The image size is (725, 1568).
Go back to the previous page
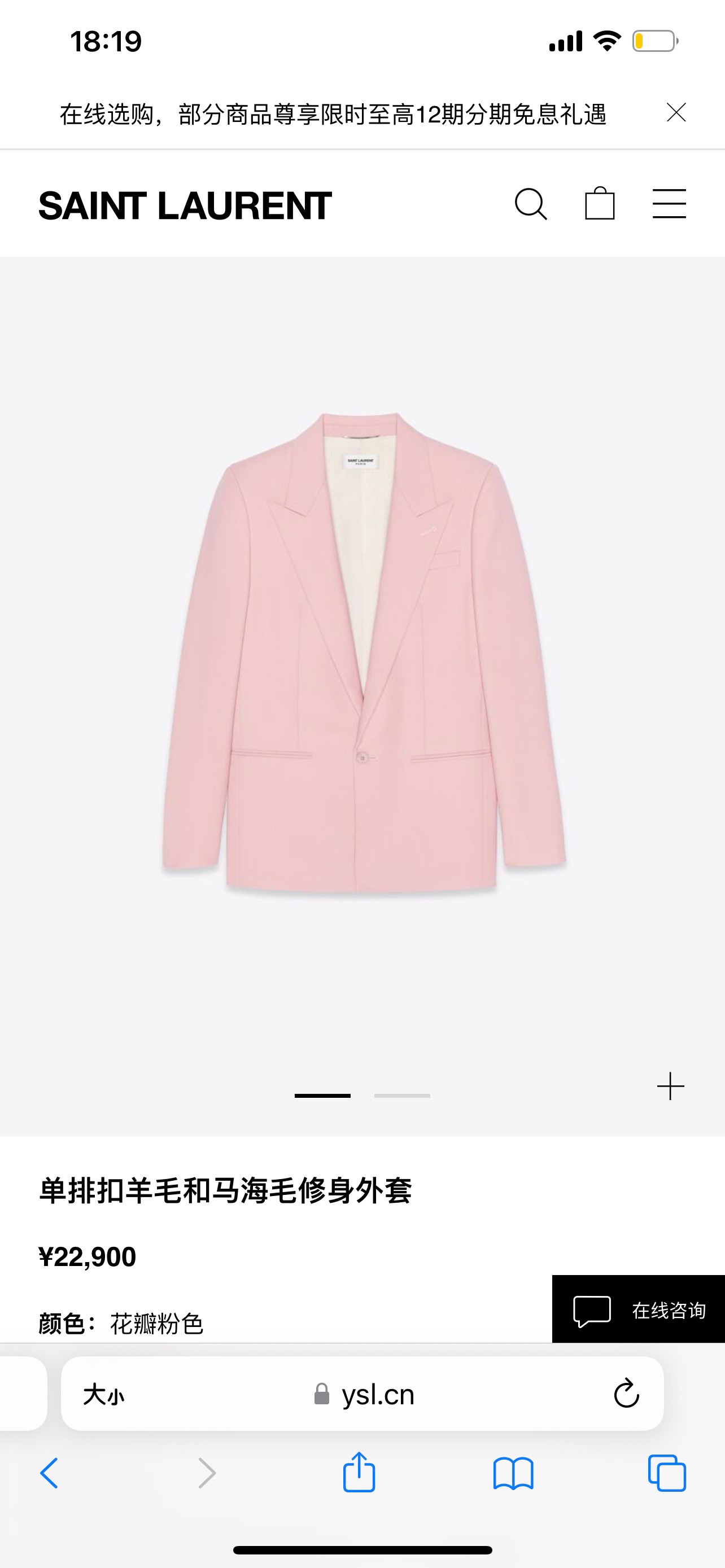tap(49, 1474)
